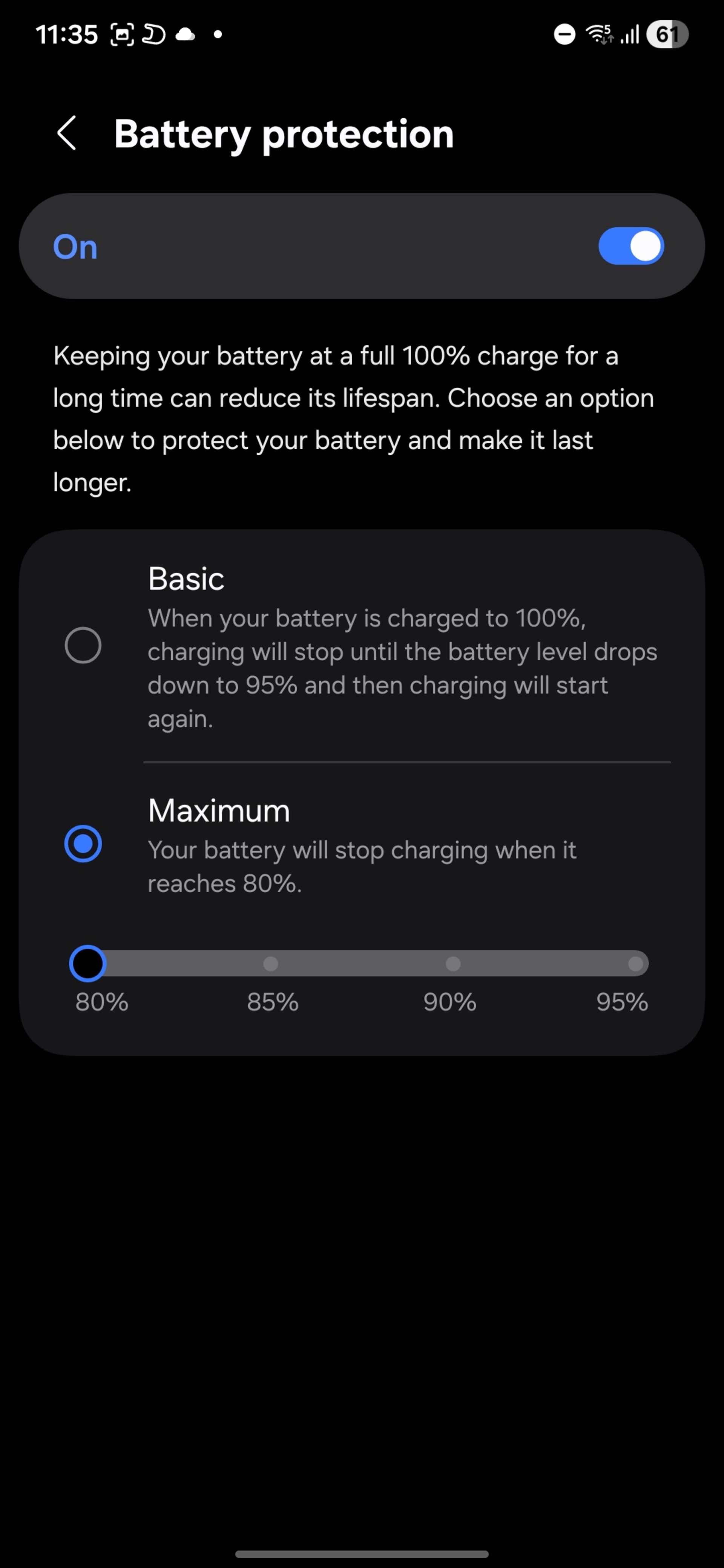Go back from Battery protection
The image size is (724, 1568).
click(67, 133)
